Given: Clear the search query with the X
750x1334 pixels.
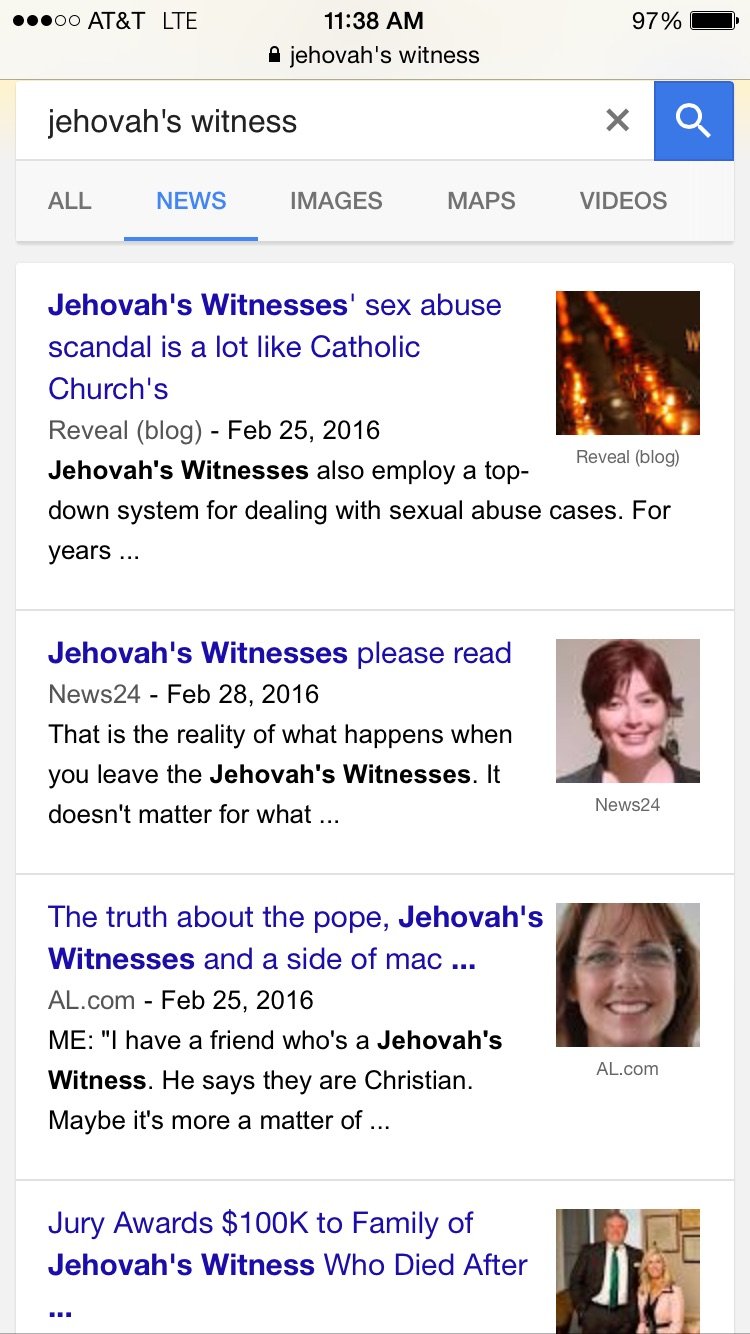Looking at the screenshot, I should [x=618, y=121].
